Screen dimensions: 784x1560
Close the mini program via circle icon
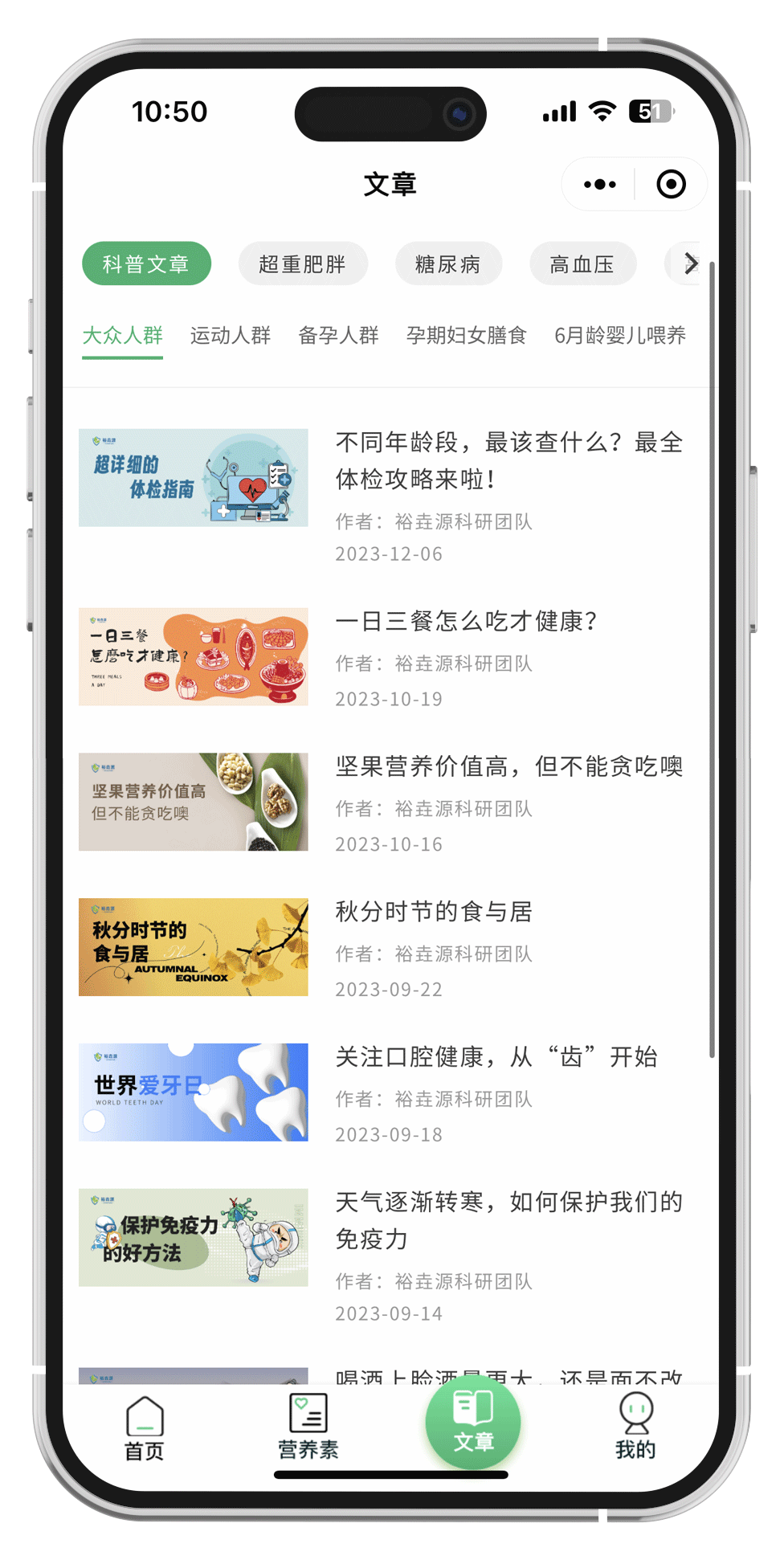[x=671, y=185]
